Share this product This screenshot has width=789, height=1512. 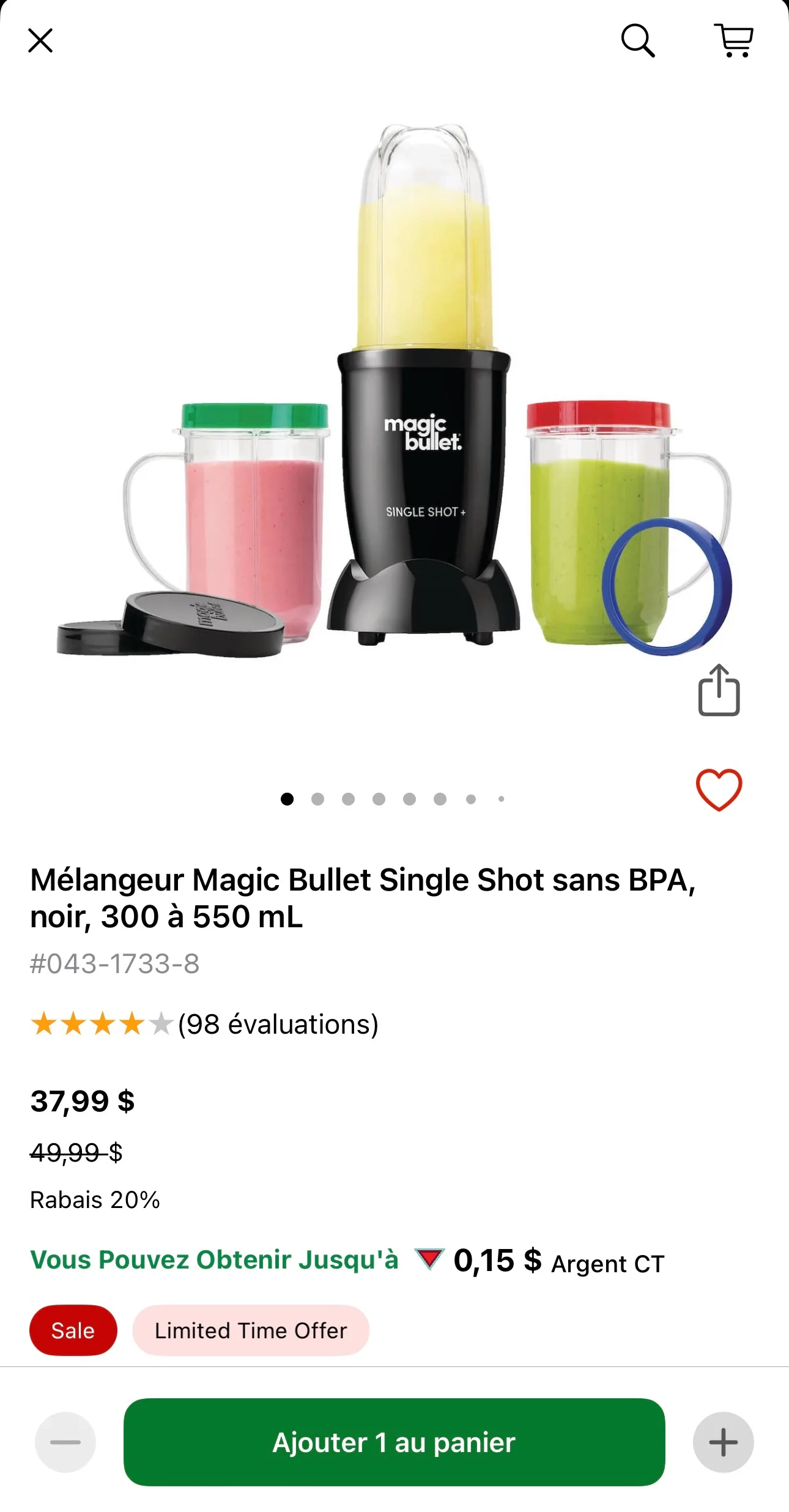click(720, 699)
